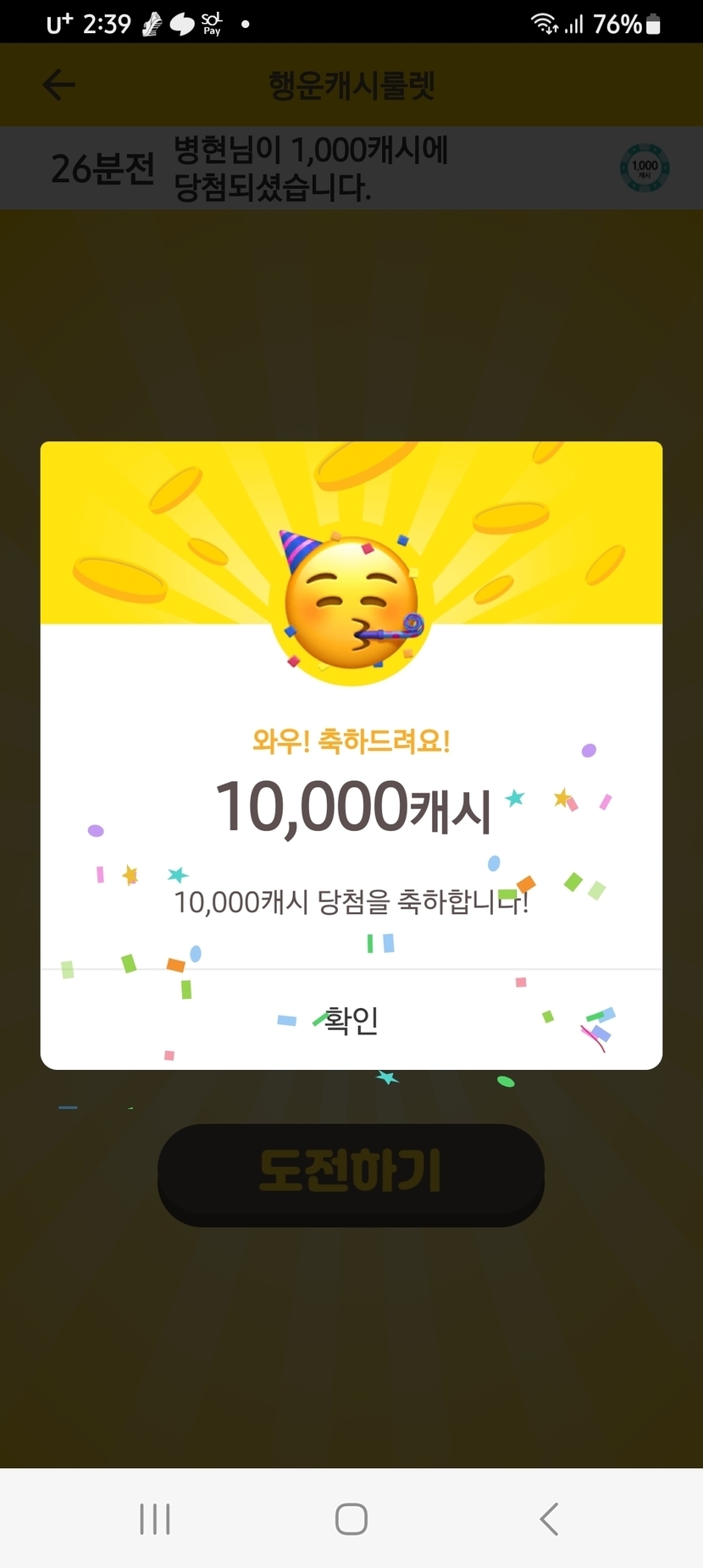Tap the 도전하기 challenge button
Image resolution: width=703 pixels, height=1568 pixels.
[x=351, y=1173]
